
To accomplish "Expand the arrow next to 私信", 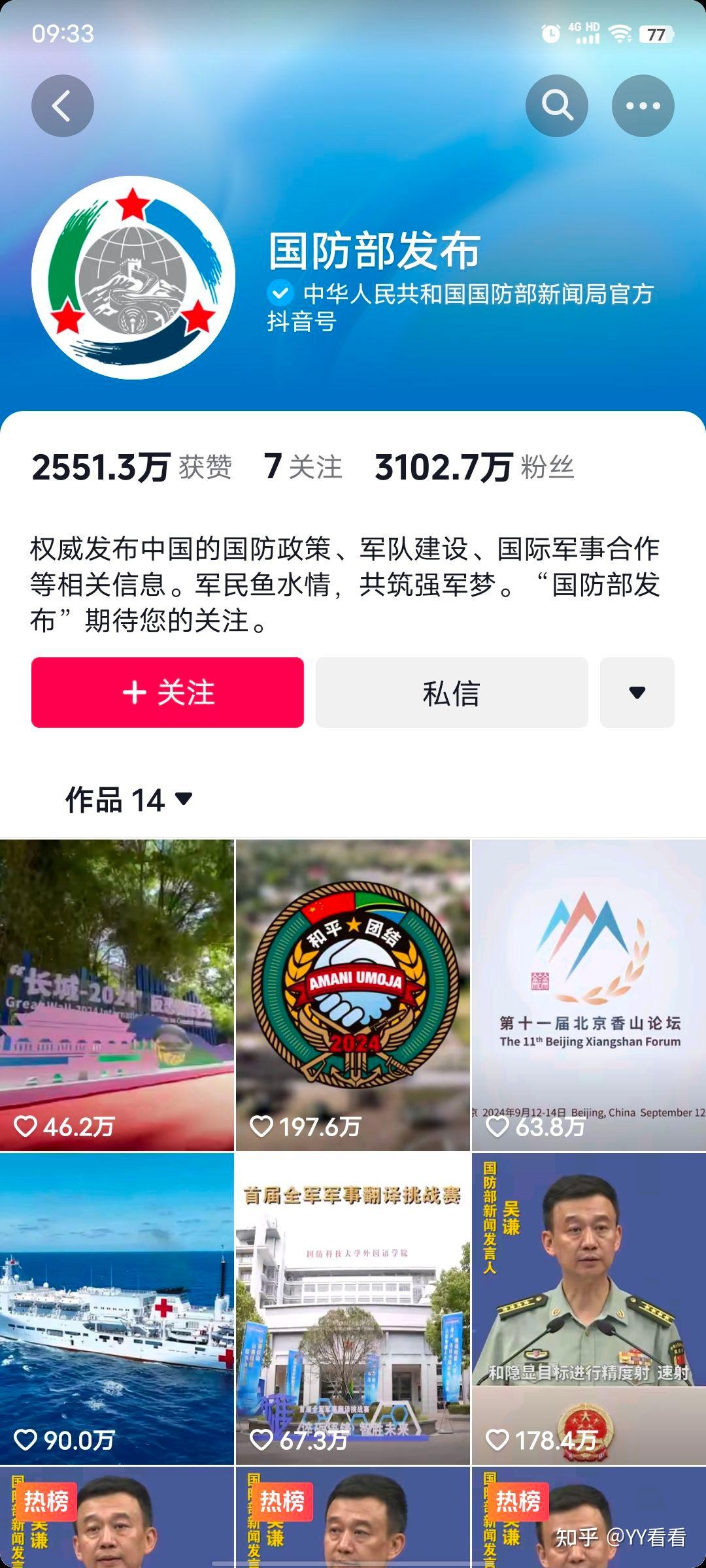I will [x=637, y=693].
